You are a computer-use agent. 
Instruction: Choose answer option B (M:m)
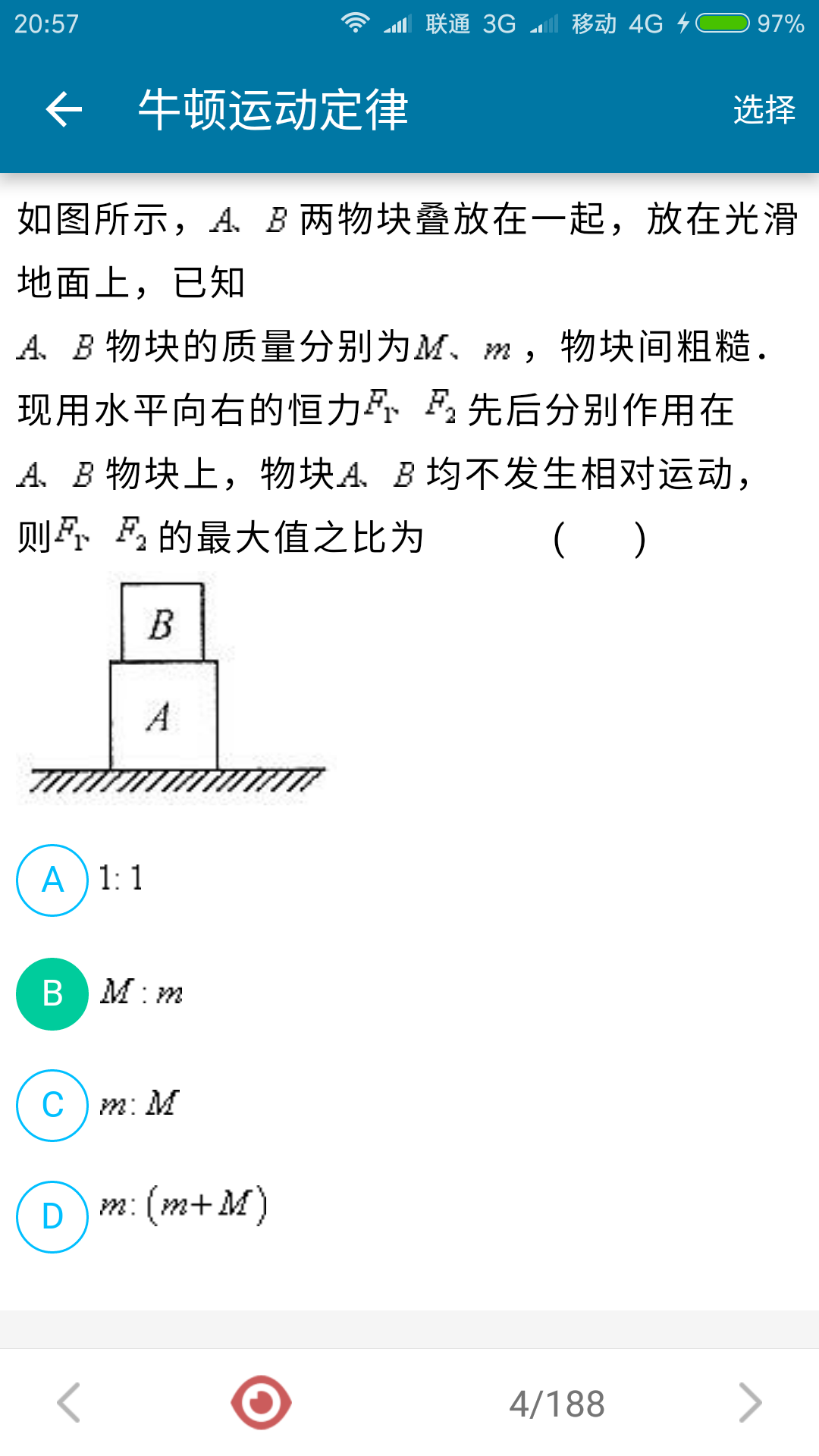[52, 993]
